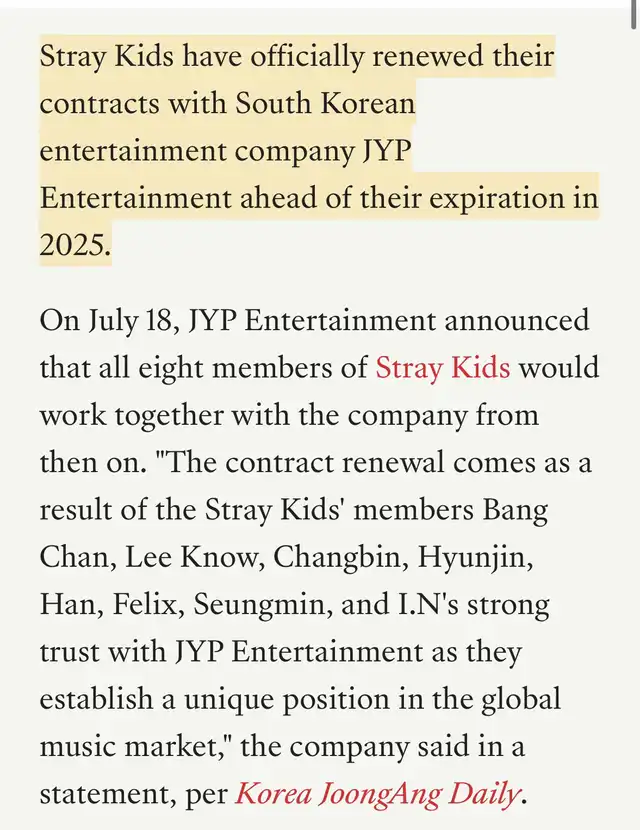Open the Korea JoongAng Daily source link
Screen dimensions: 640x830
(x=378, y=795)
